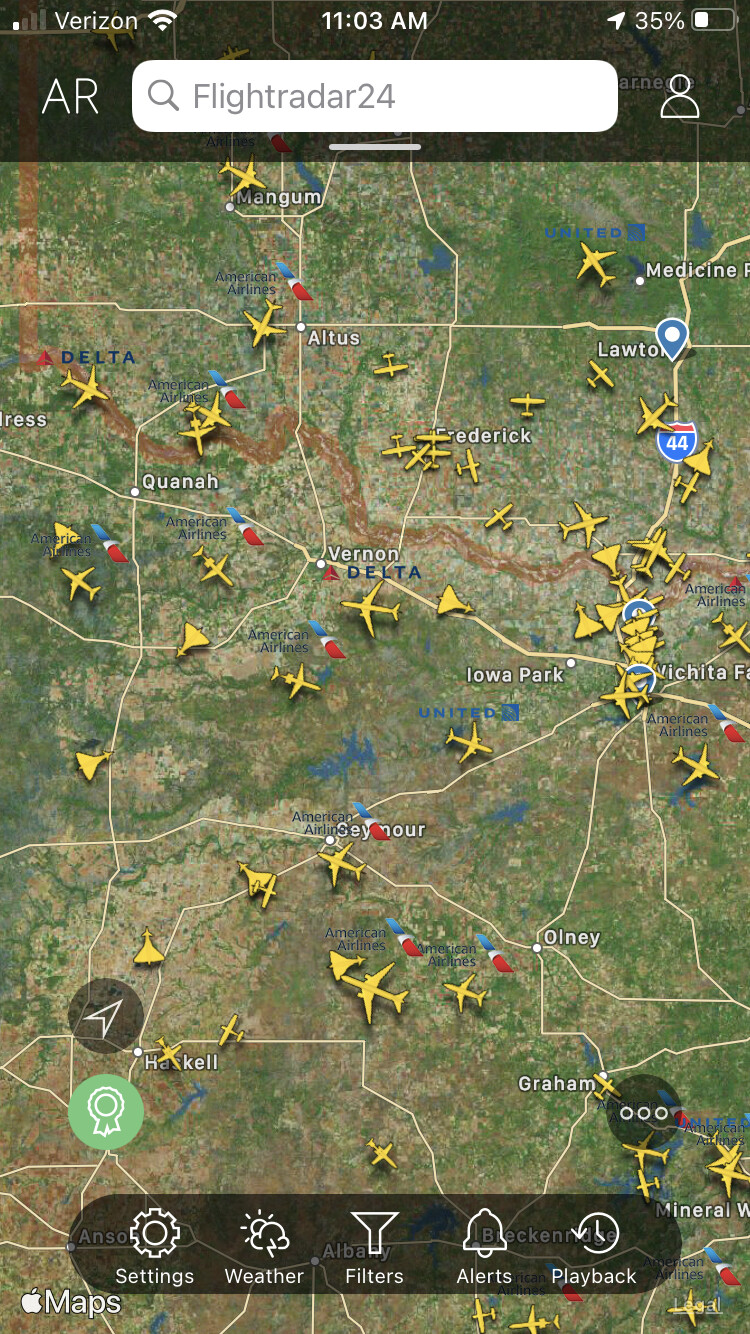The image size is (750, 1334).
Task: Select the United plane near Iowa Park
Action: pyautogui.click(x=468, y=742)
